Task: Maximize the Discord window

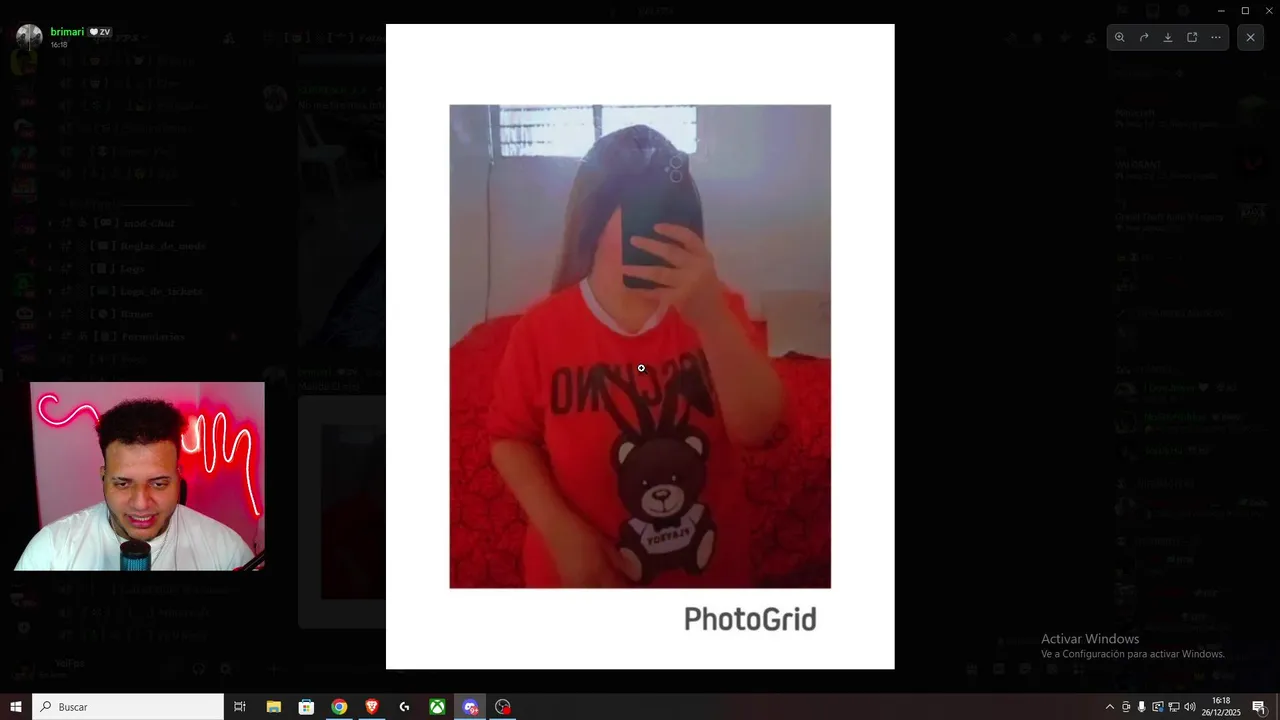Action: pyautogui.click(x=1245, y=10)
